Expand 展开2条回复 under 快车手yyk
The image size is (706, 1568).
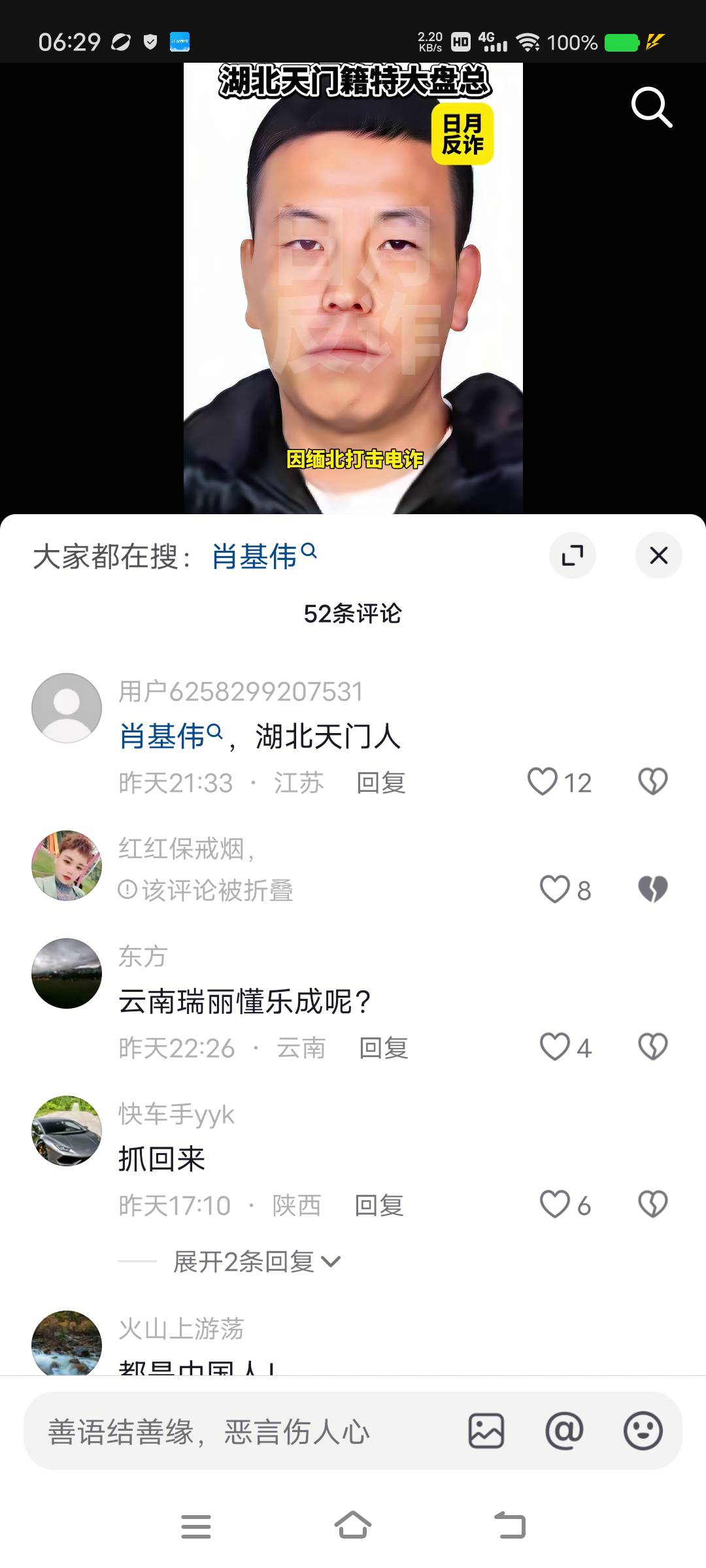click(256, 1262)
